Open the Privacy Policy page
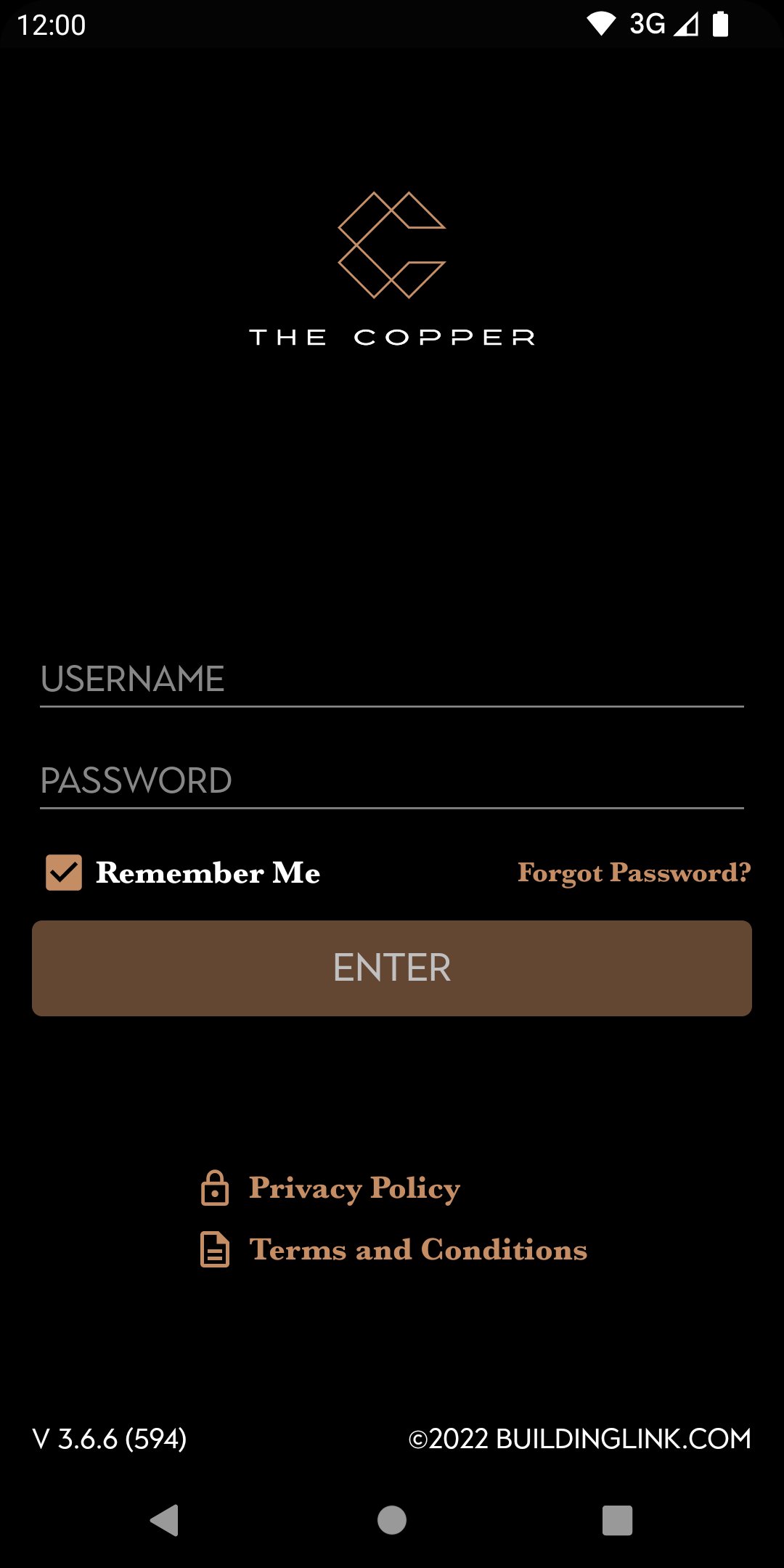 pyautogui.click(x=354, y=1188)
